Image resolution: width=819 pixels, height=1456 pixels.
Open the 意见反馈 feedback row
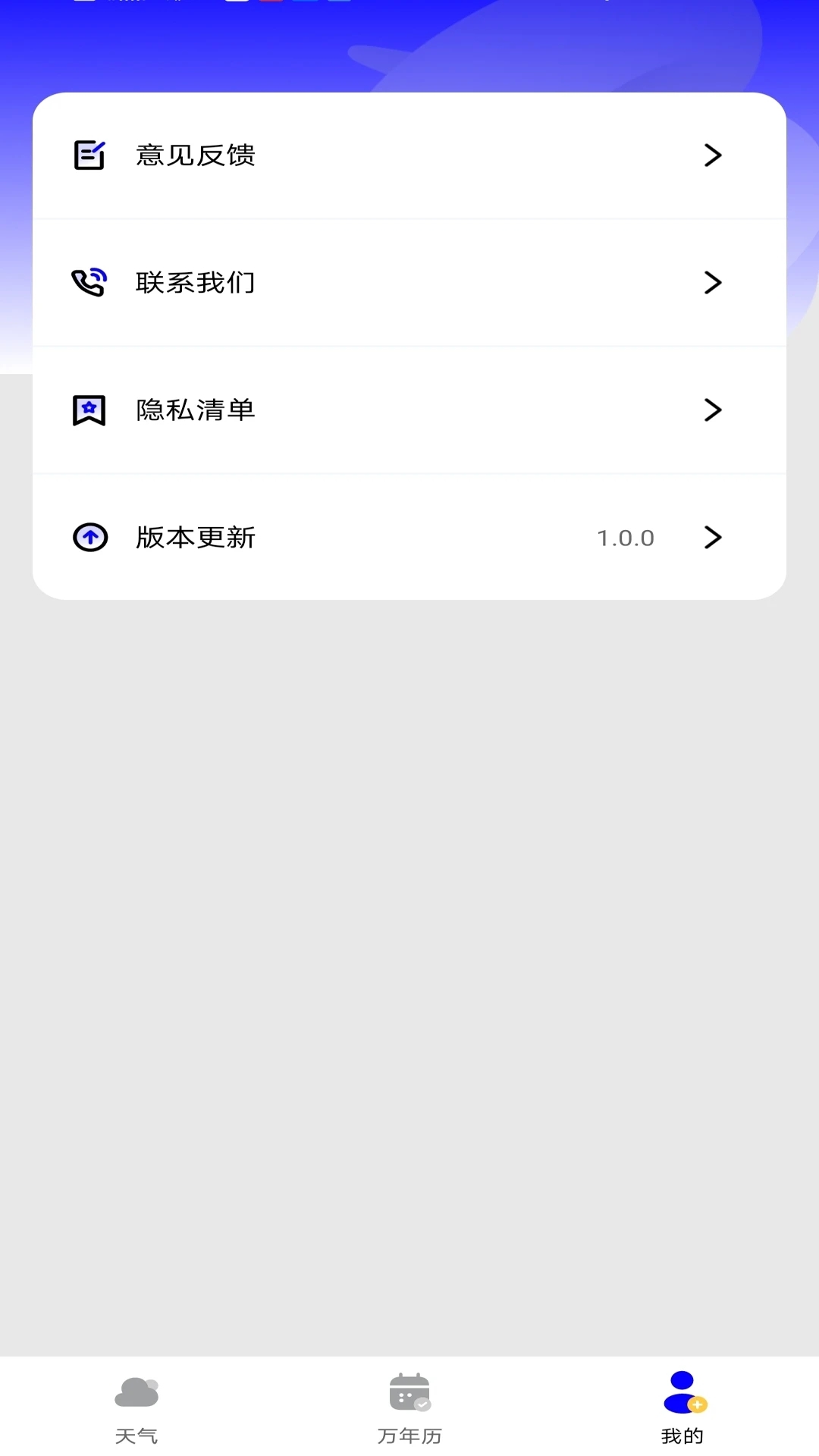pyautogui.click(x=408, y=155)
